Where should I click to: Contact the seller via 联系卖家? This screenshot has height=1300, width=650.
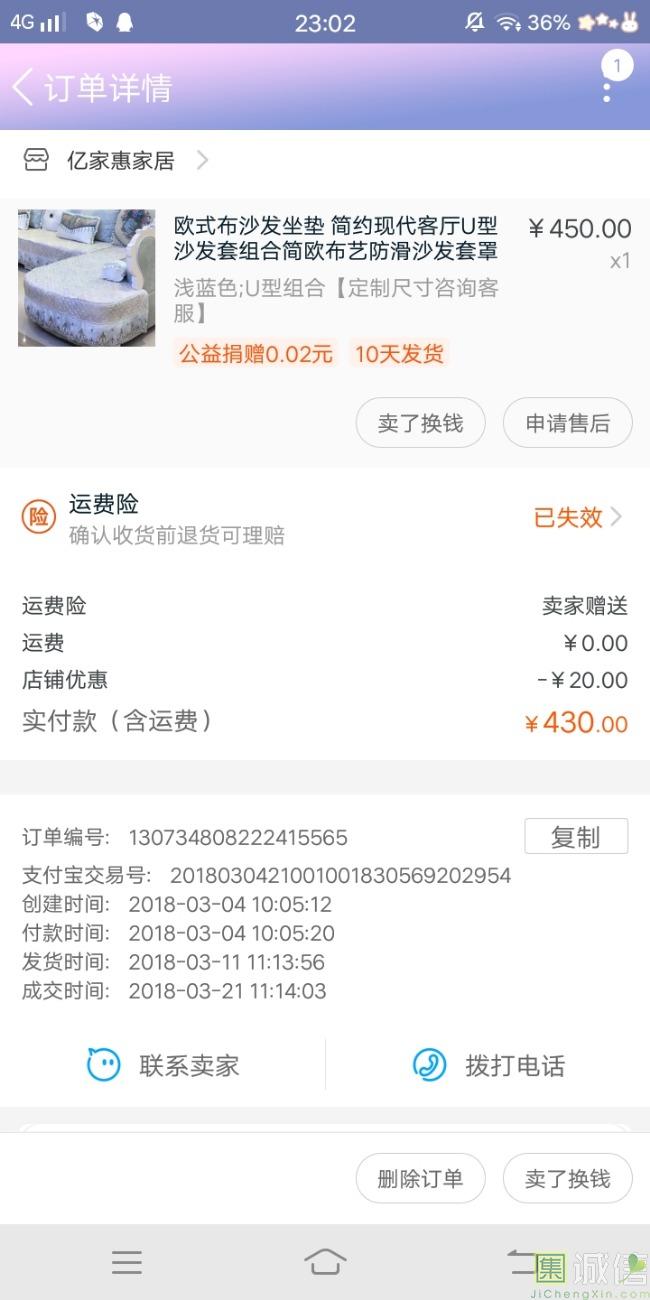[165, 1065]
